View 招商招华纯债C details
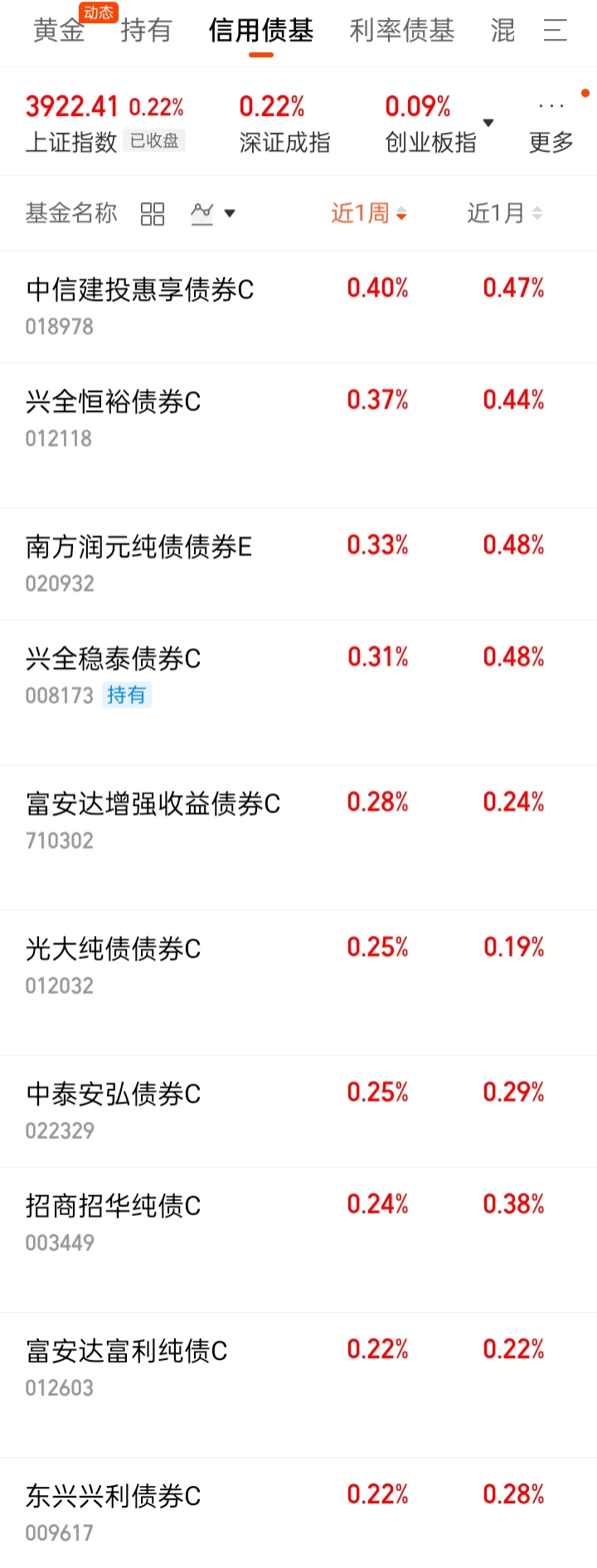Screen dimensions: 597x1568 tap(114, 1206)
